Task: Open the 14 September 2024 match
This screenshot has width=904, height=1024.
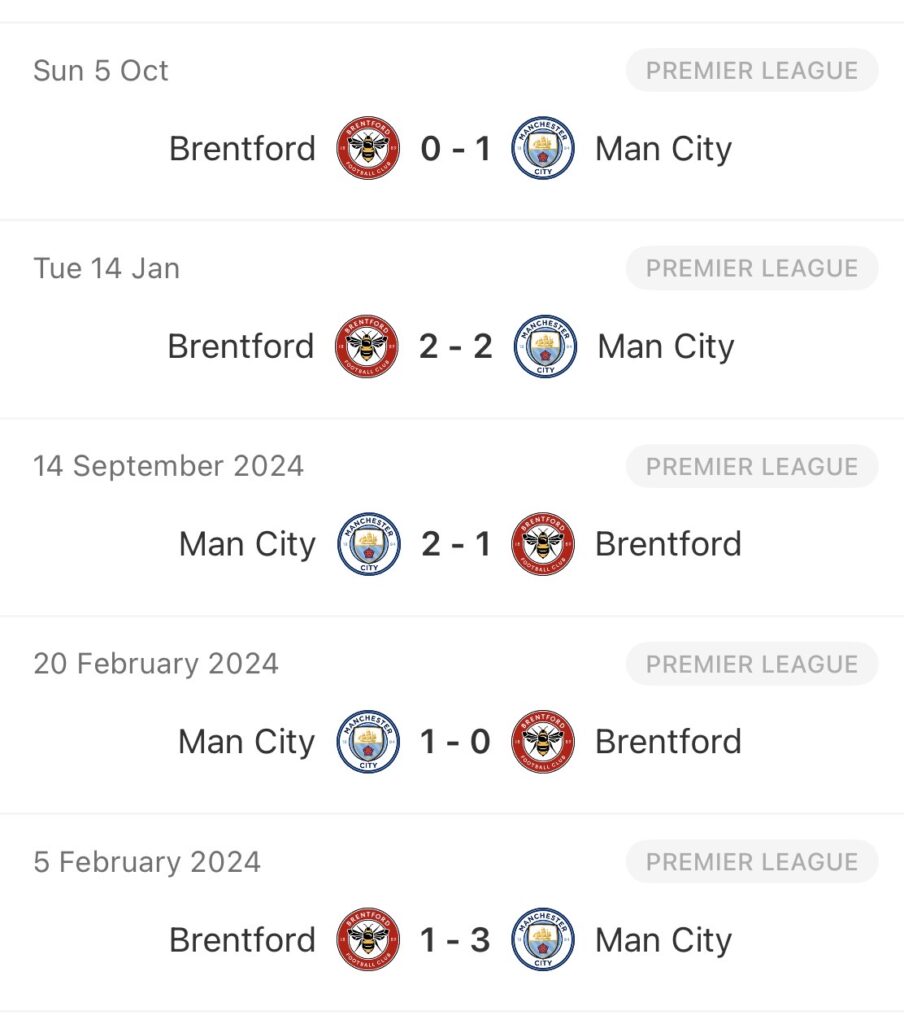Action: click(x=455, y=544)
